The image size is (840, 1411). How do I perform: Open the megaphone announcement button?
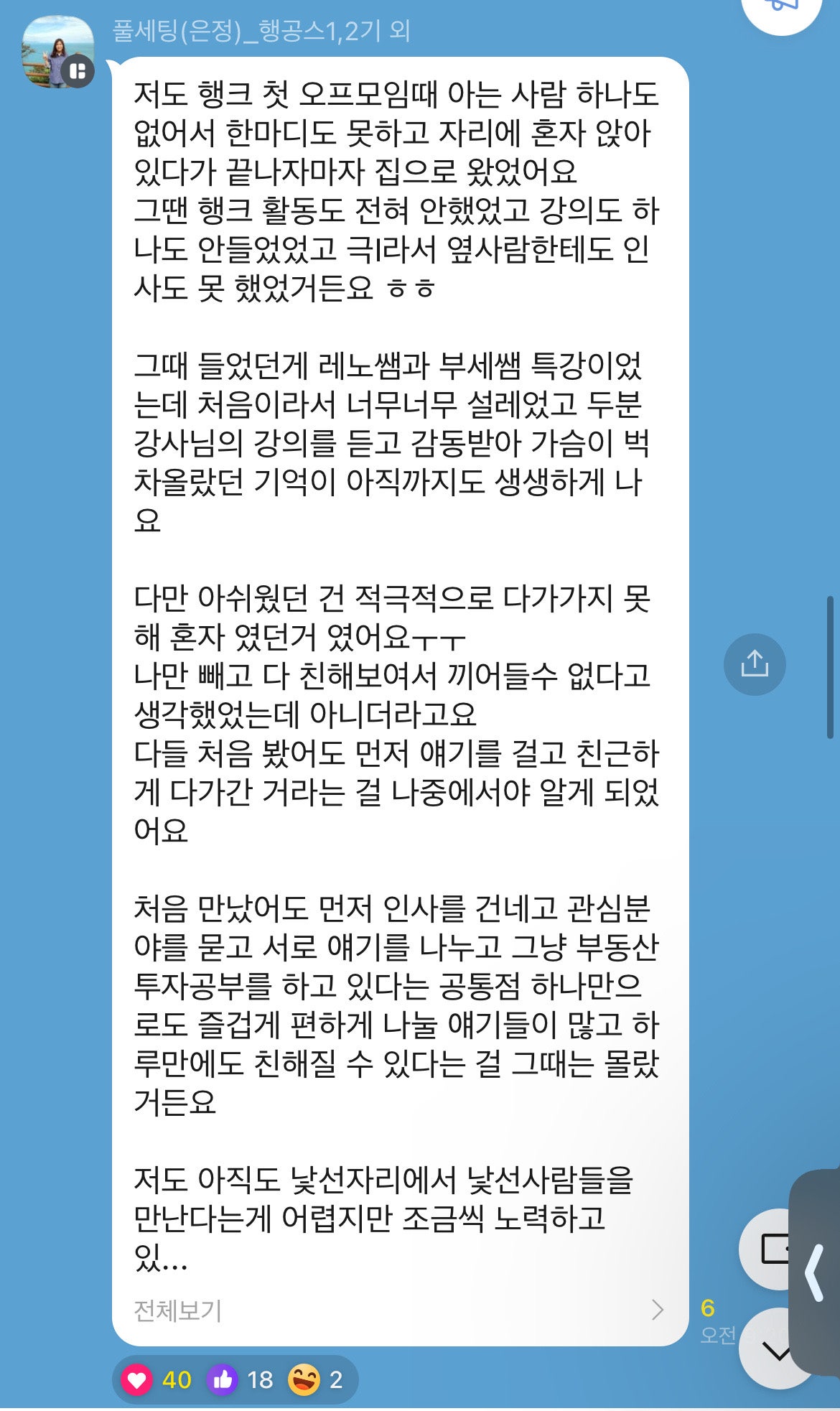(781, 9)
